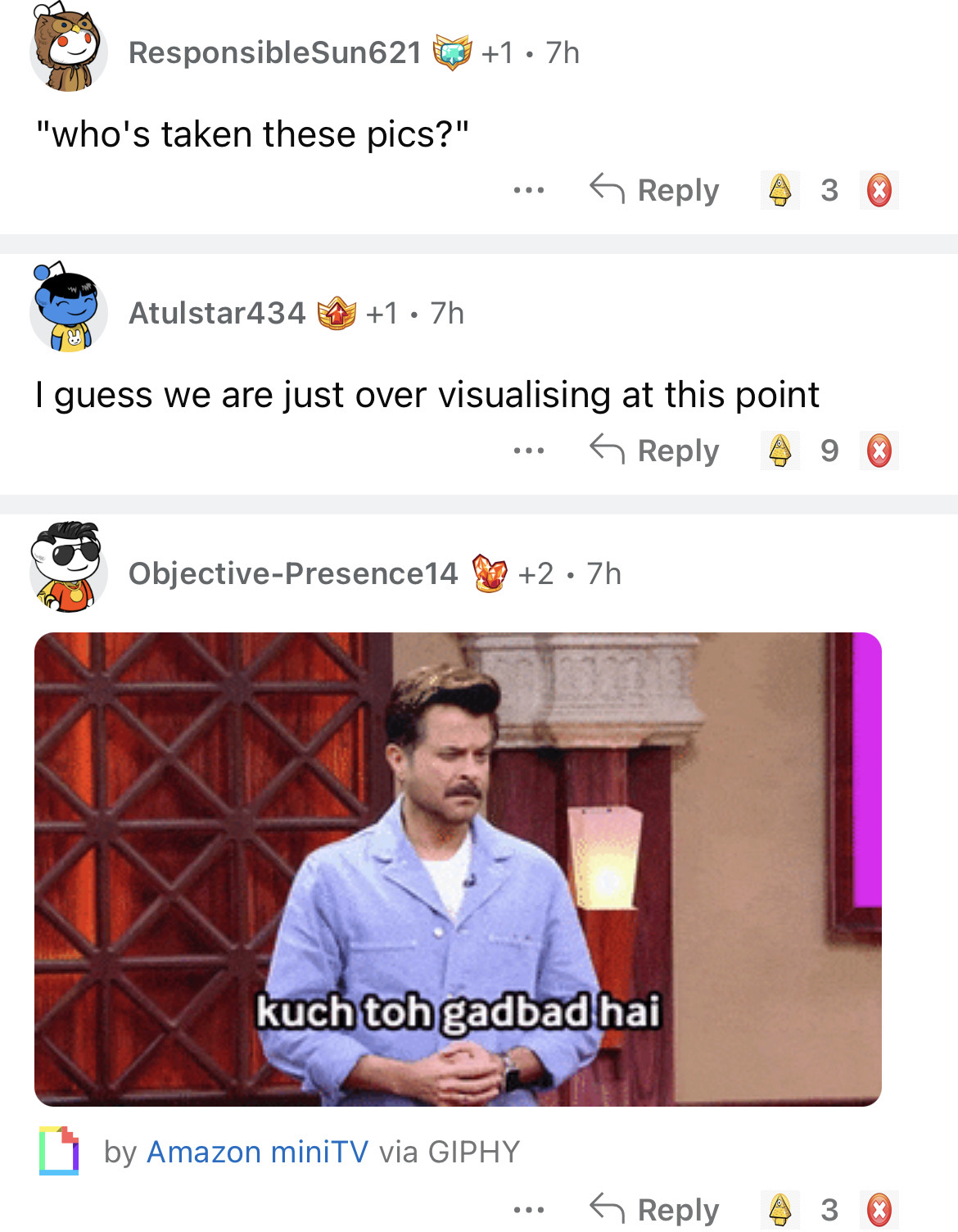This screenshot has height=1232, width=958.
Task: Reply to Atulstar434's comment
Action: click(655, 451)
